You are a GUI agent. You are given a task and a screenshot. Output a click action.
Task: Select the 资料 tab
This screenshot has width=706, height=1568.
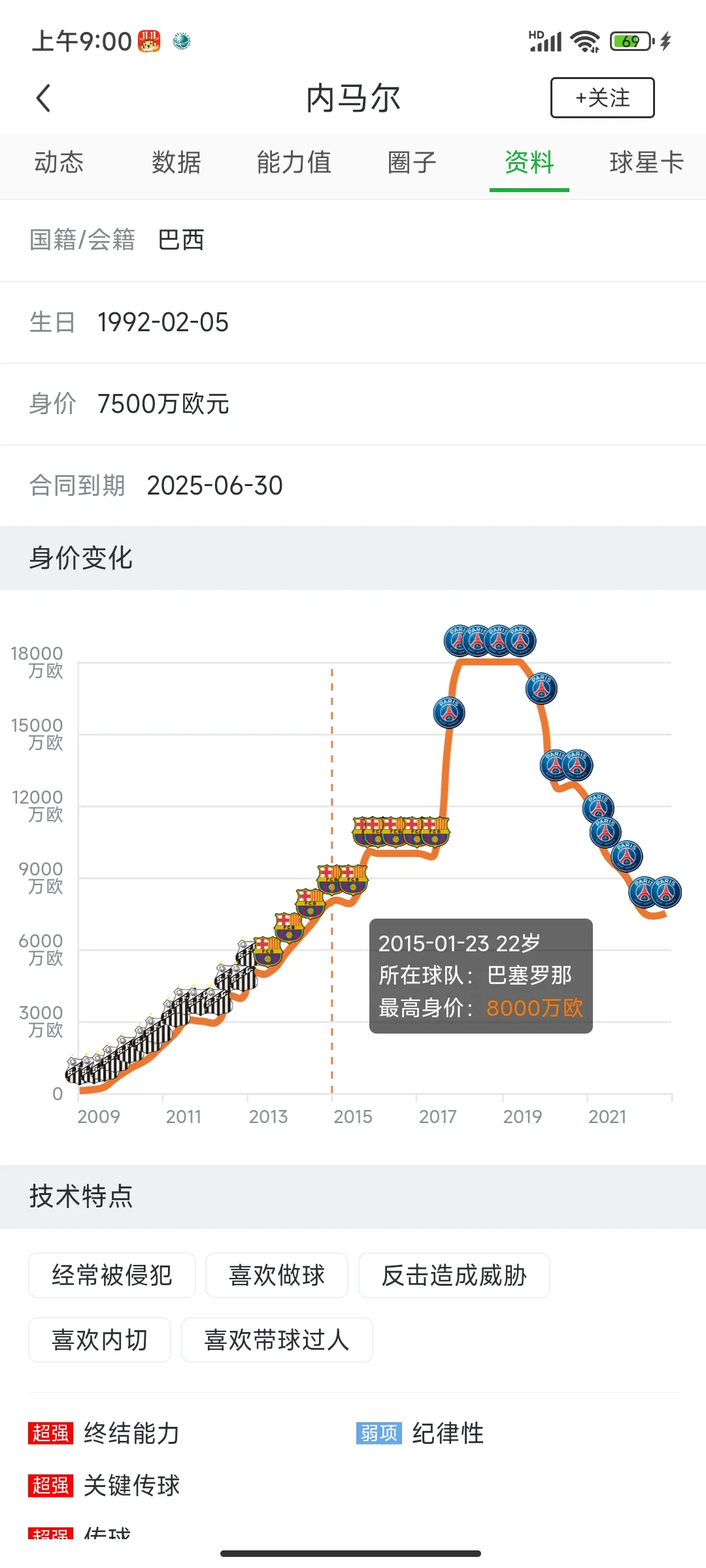[x=529, y=163]
